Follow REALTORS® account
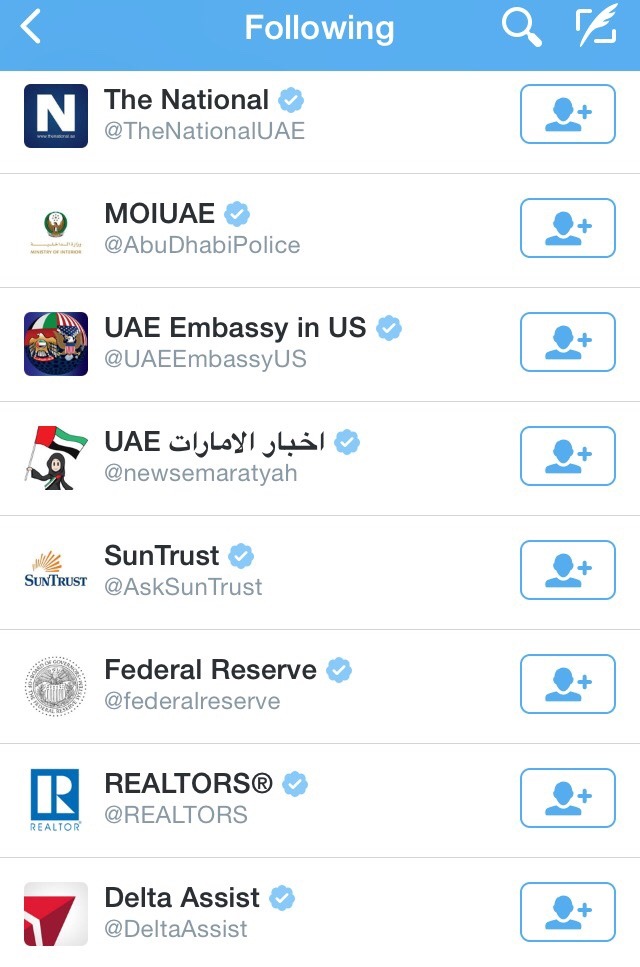The image size is (640, 967). point(567,799)
